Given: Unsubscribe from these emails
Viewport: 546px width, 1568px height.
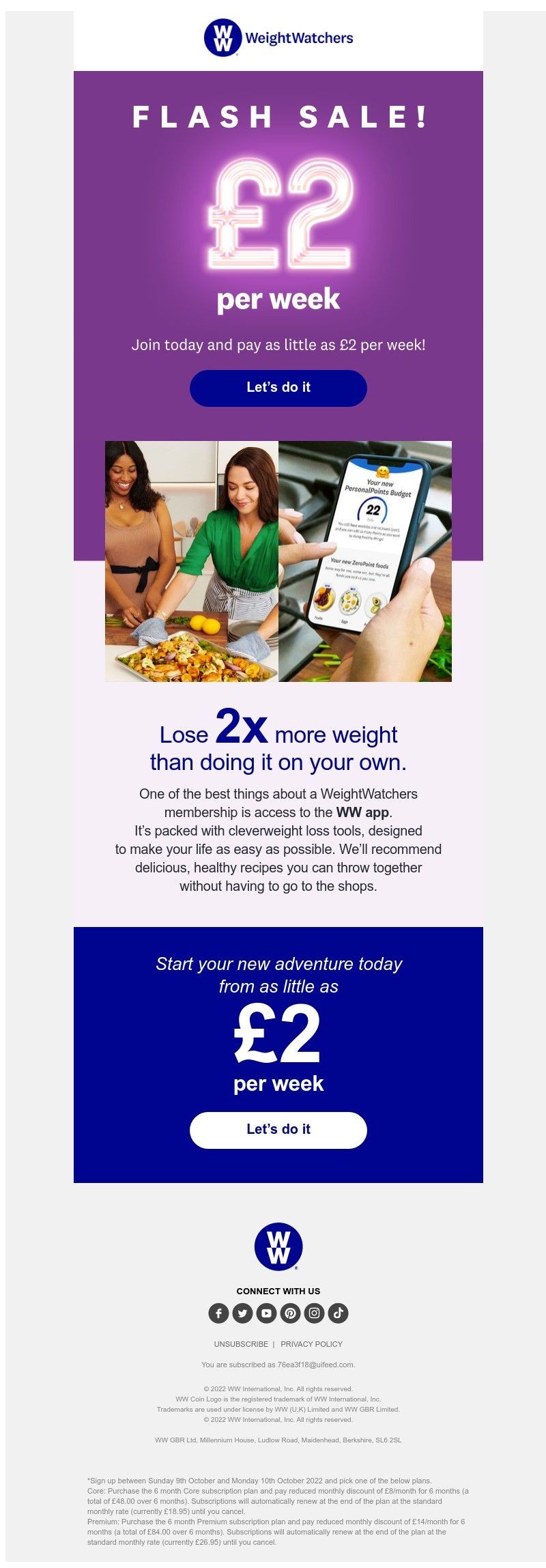Looking at the screenshot, I should (241, 1344).
